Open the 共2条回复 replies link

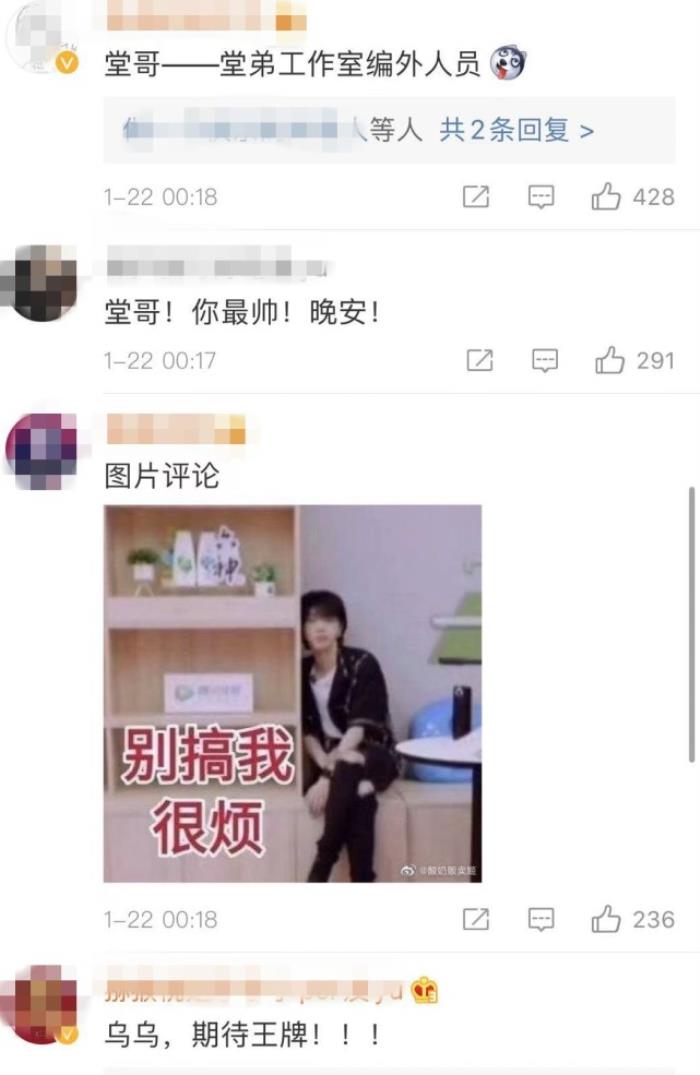click(x=516, y=130)
